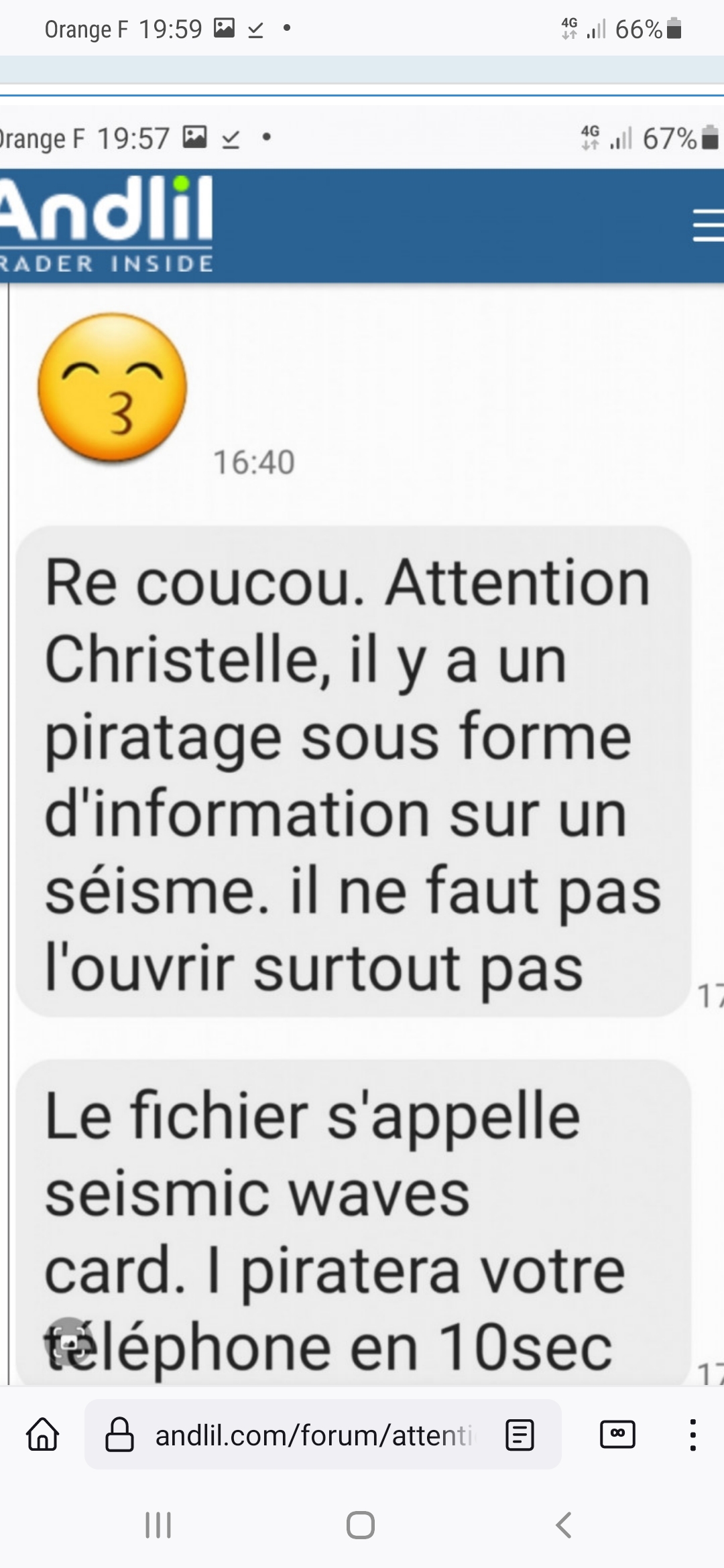Viewport: 724px width, 1568px height.
Task: View site security info via lock icon
Action: click(x=120, y=1435)
